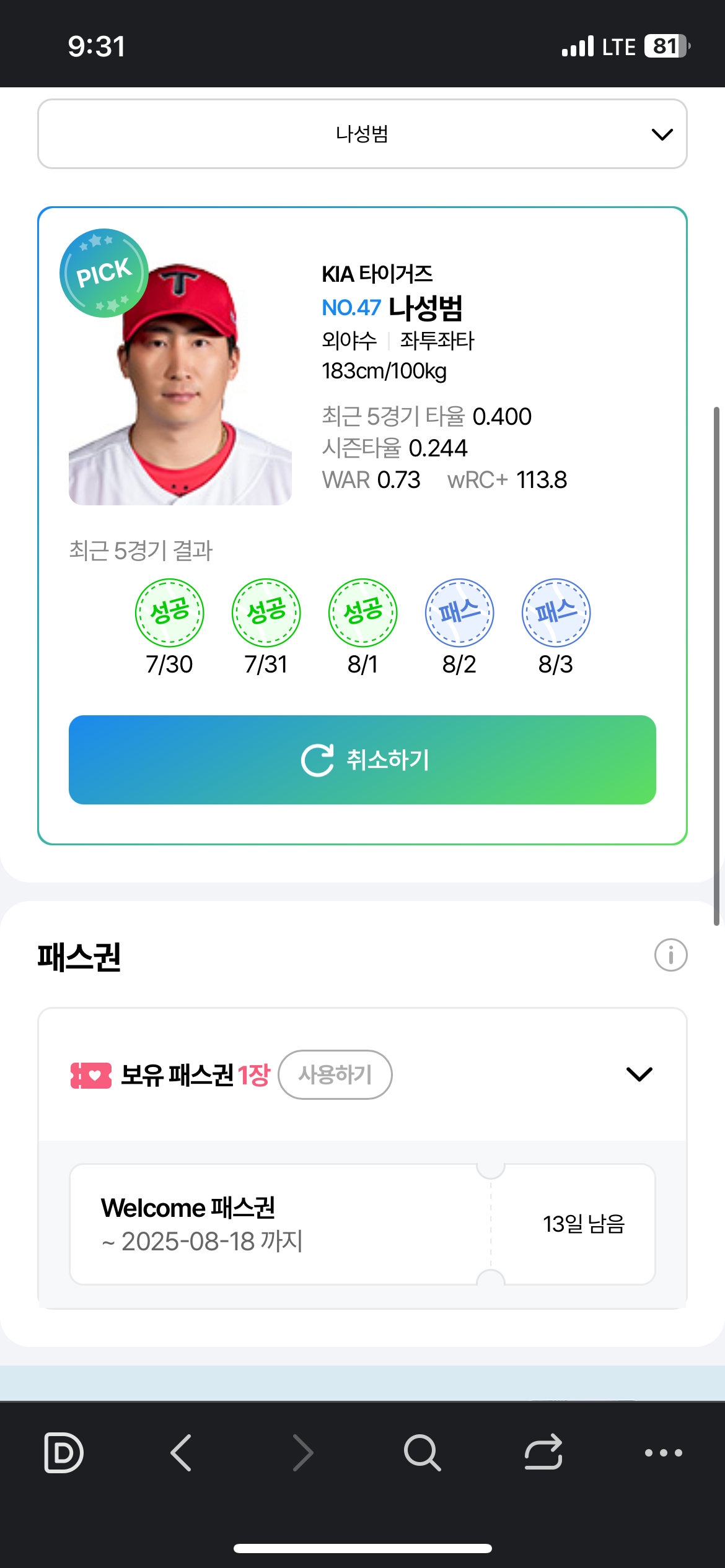
Task: Open the browser overflow menu
Action: pos(663,1452)
